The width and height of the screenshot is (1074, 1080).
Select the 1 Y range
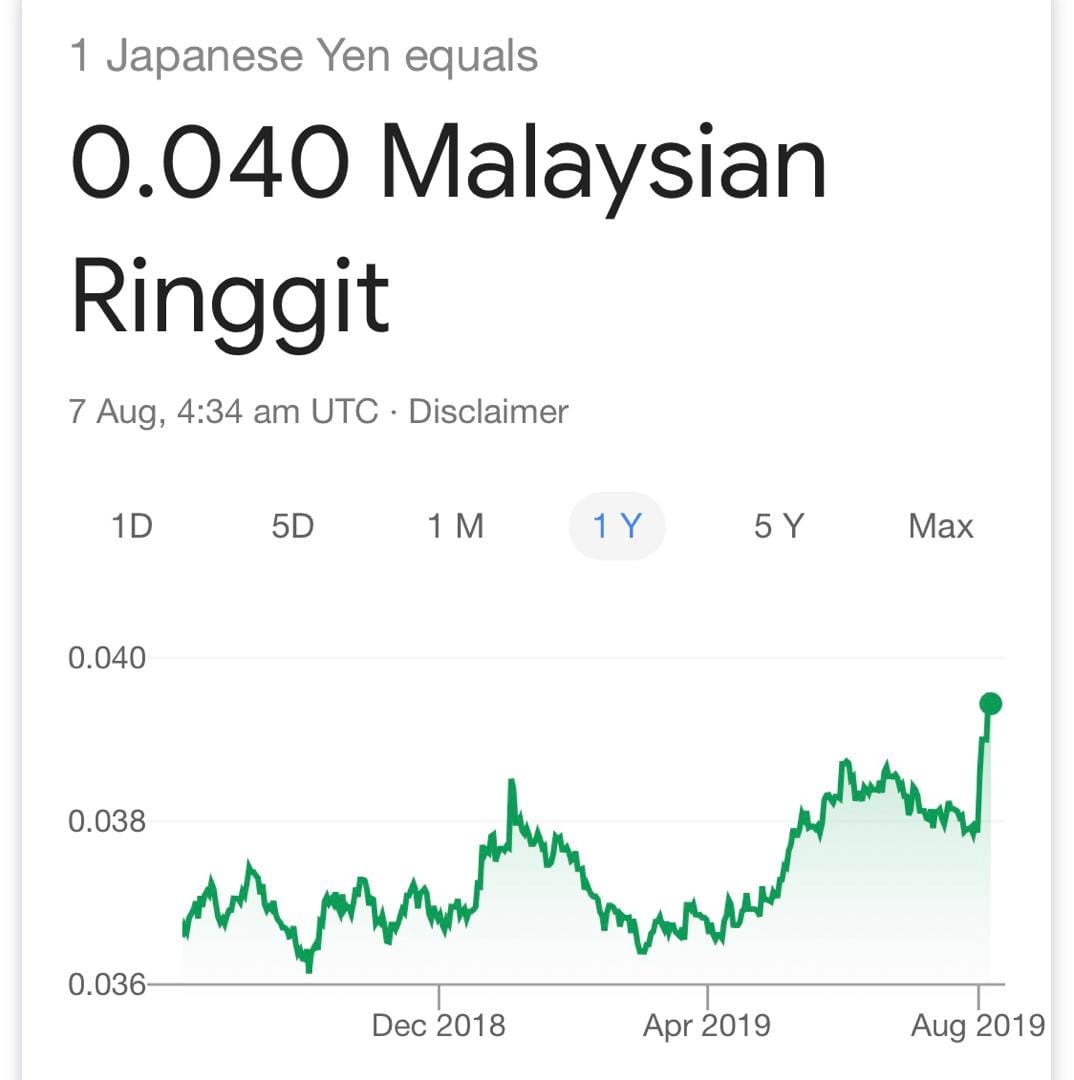[617, 526]
